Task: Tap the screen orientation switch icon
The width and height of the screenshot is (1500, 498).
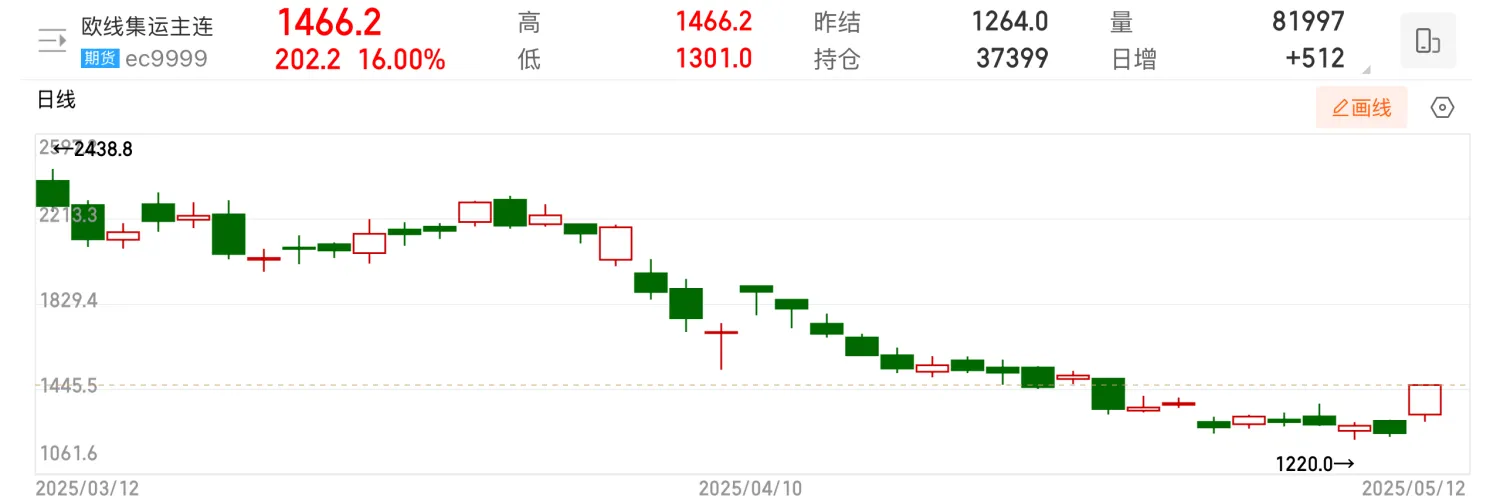Action: 1428,41
